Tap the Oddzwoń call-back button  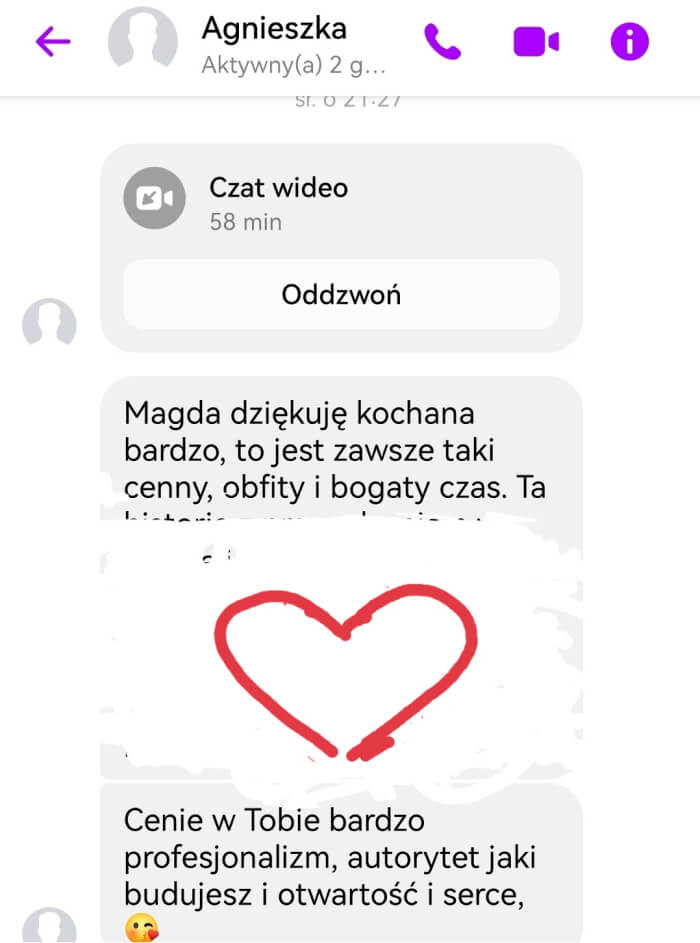coord(341,295)
